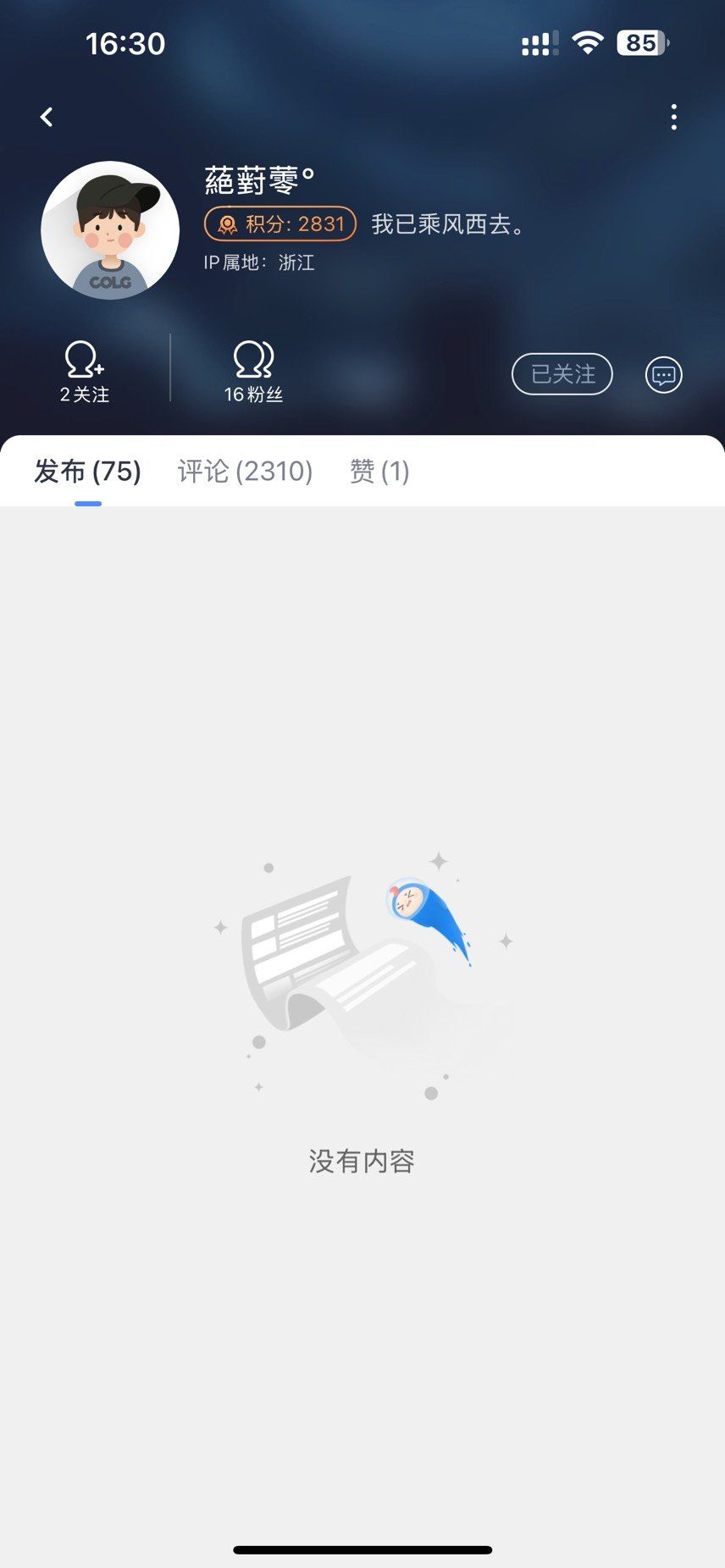Open the three-dot overflow menu

[x=673, y=117]
